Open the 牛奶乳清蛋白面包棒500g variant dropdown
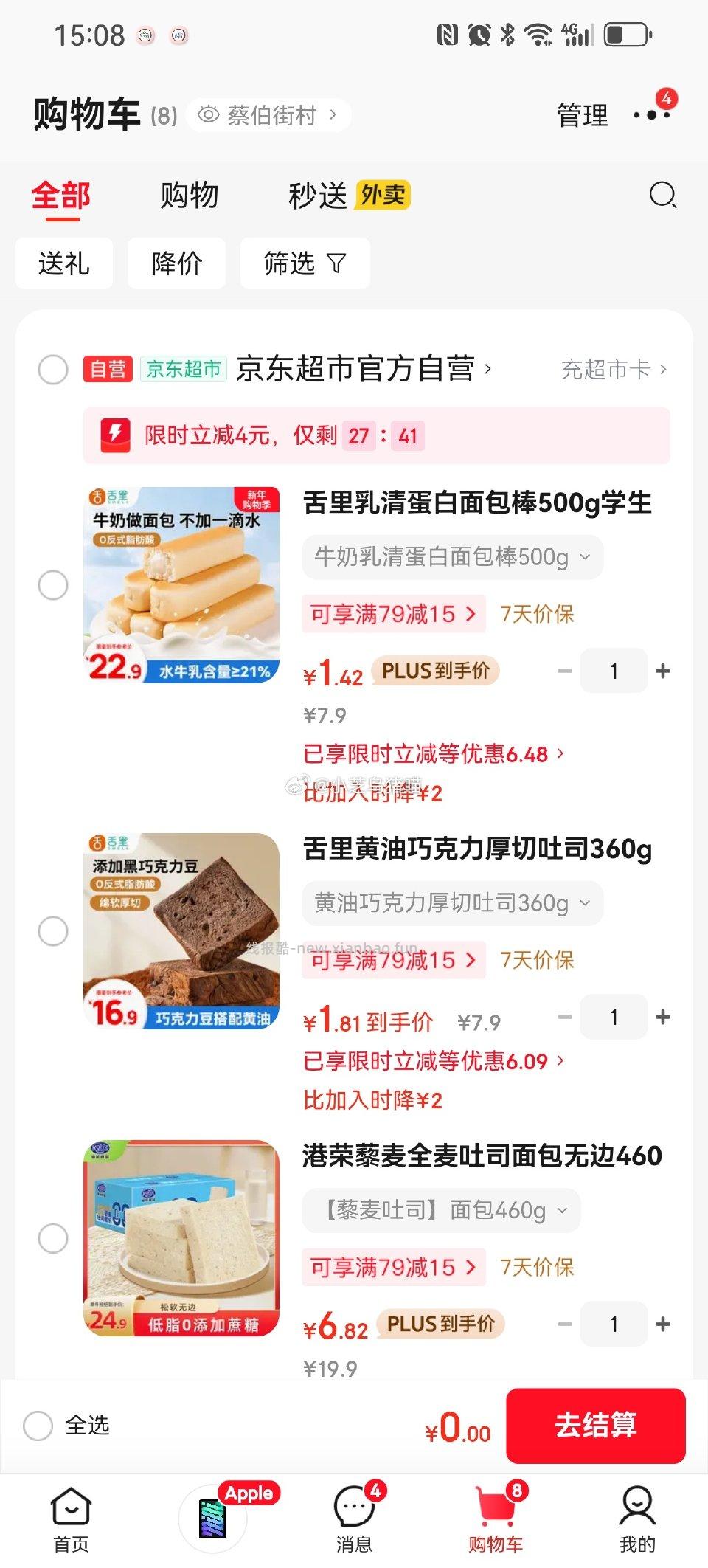 (452, 558)
